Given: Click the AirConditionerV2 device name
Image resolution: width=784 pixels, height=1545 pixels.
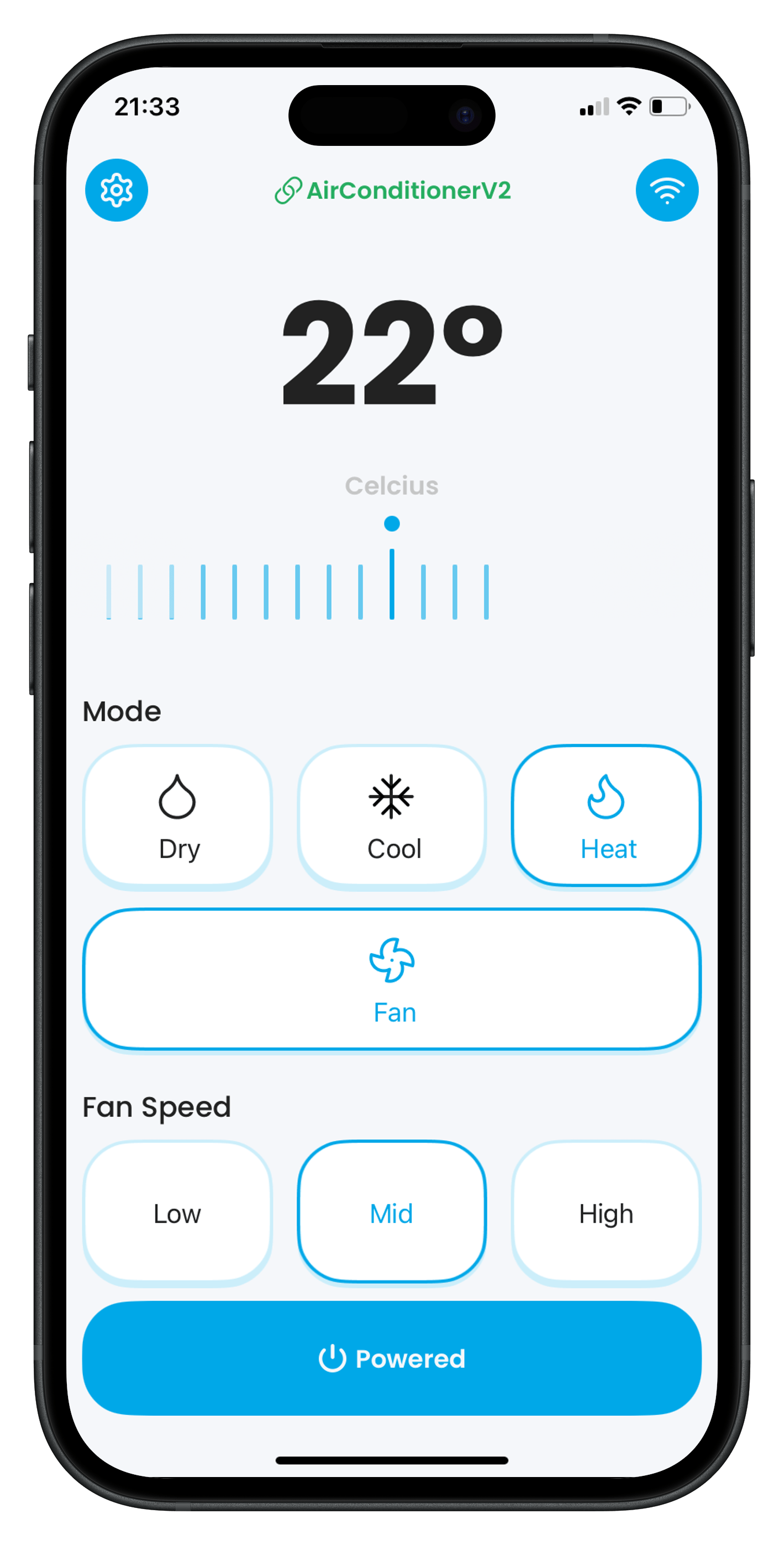Looking at the screenshot, I should click(x=410, y=191).
